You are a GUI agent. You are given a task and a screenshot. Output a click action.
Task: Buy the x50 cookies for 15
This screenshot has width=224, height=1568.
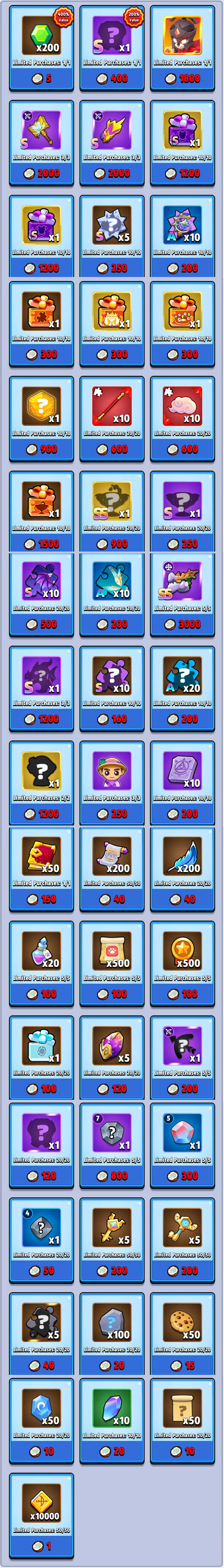point(182,1335)
